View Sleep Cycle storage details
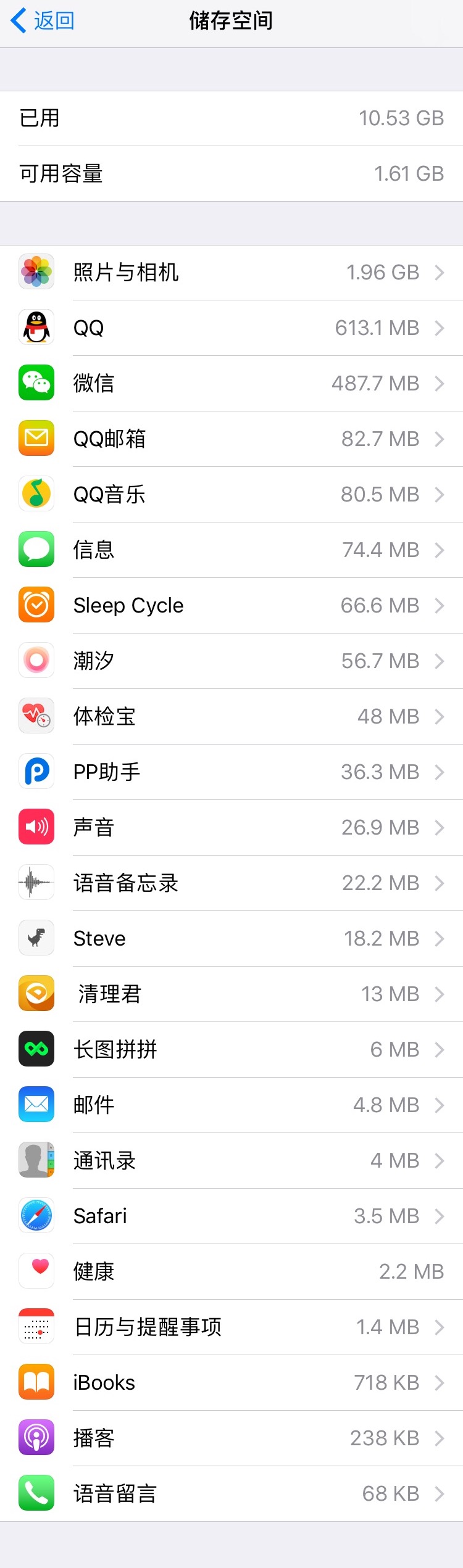 click(231, 605)
